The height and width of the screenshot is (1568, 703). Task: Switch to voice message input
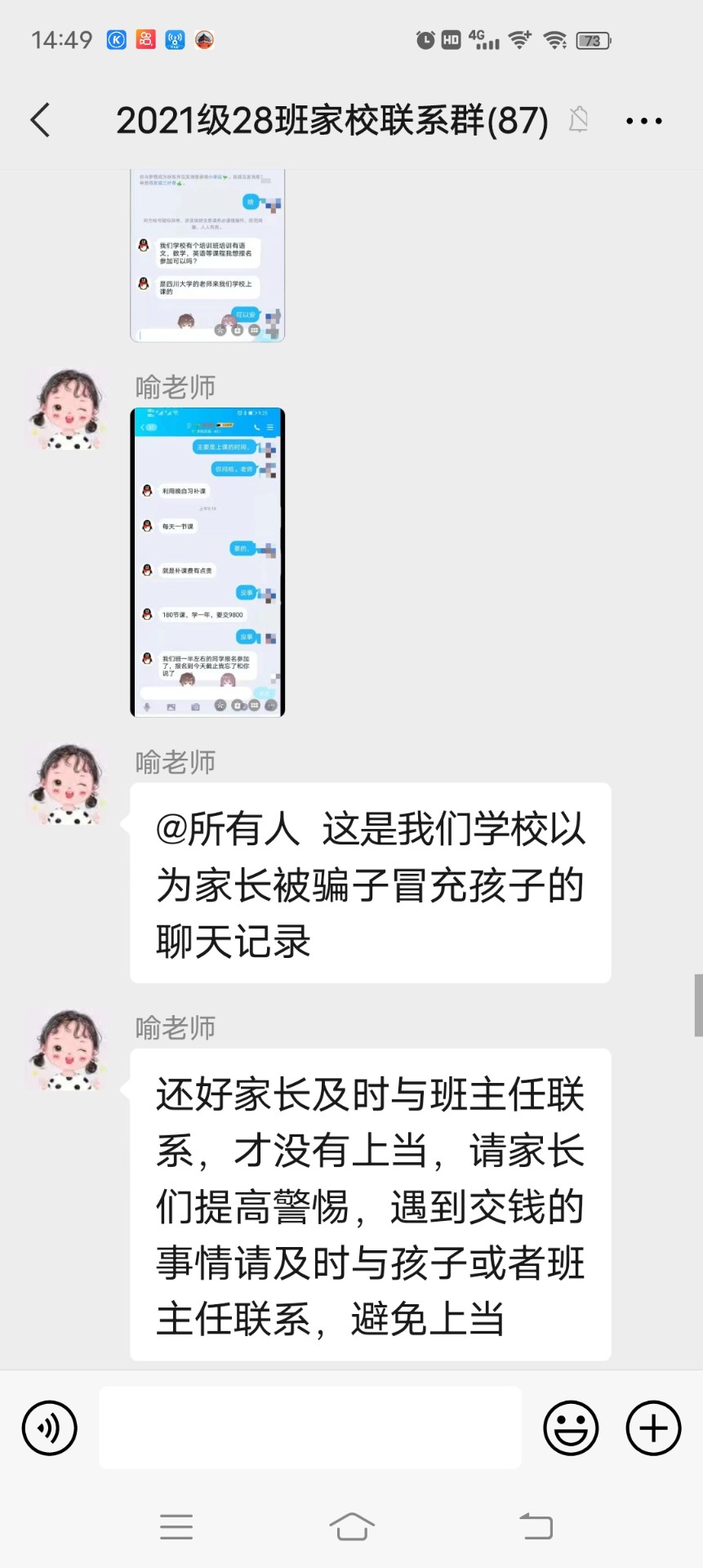(50, 1428)
